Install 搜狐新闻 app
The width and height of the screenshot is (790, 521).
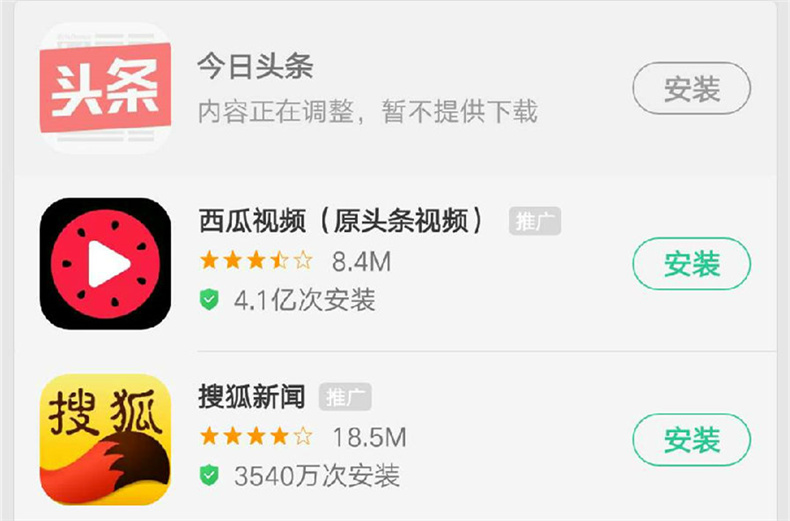(x=691, y=439)
